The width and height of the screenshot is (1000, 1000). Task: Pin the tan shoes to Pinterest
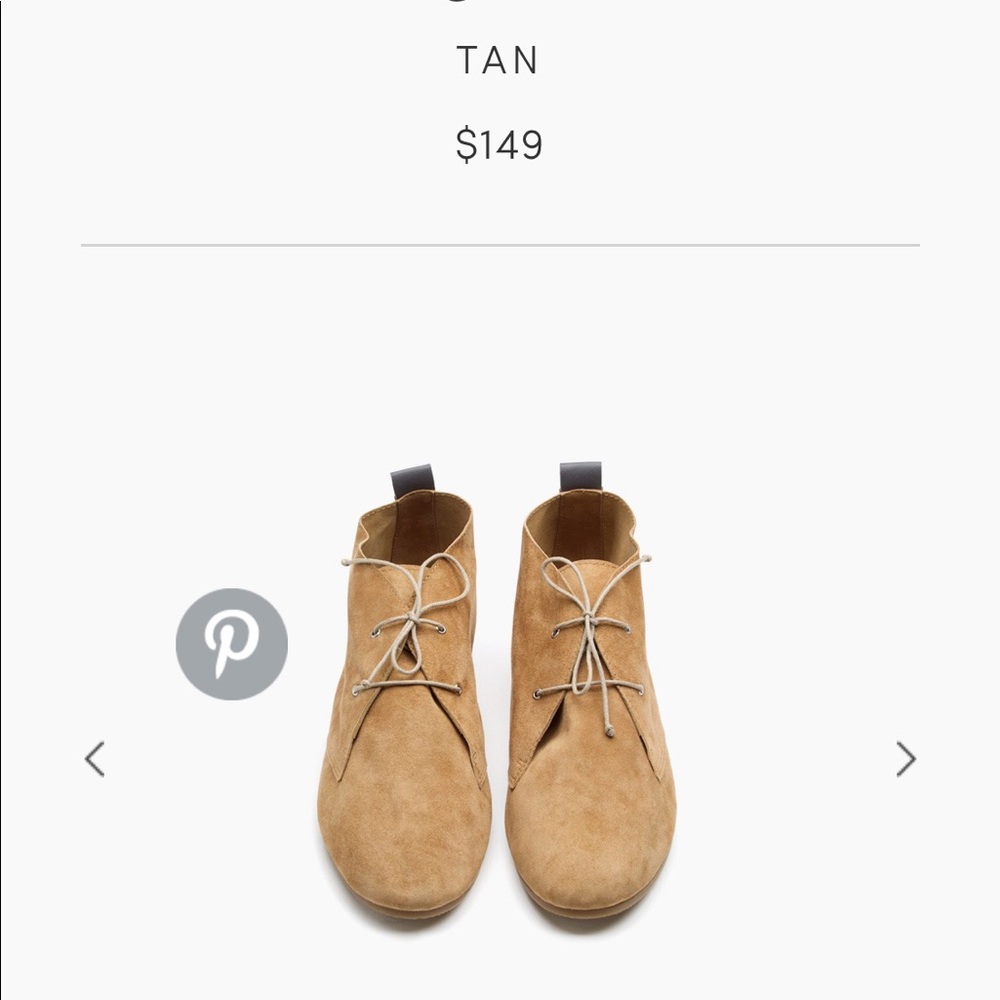pyautogui.click(x=231, y=644)
